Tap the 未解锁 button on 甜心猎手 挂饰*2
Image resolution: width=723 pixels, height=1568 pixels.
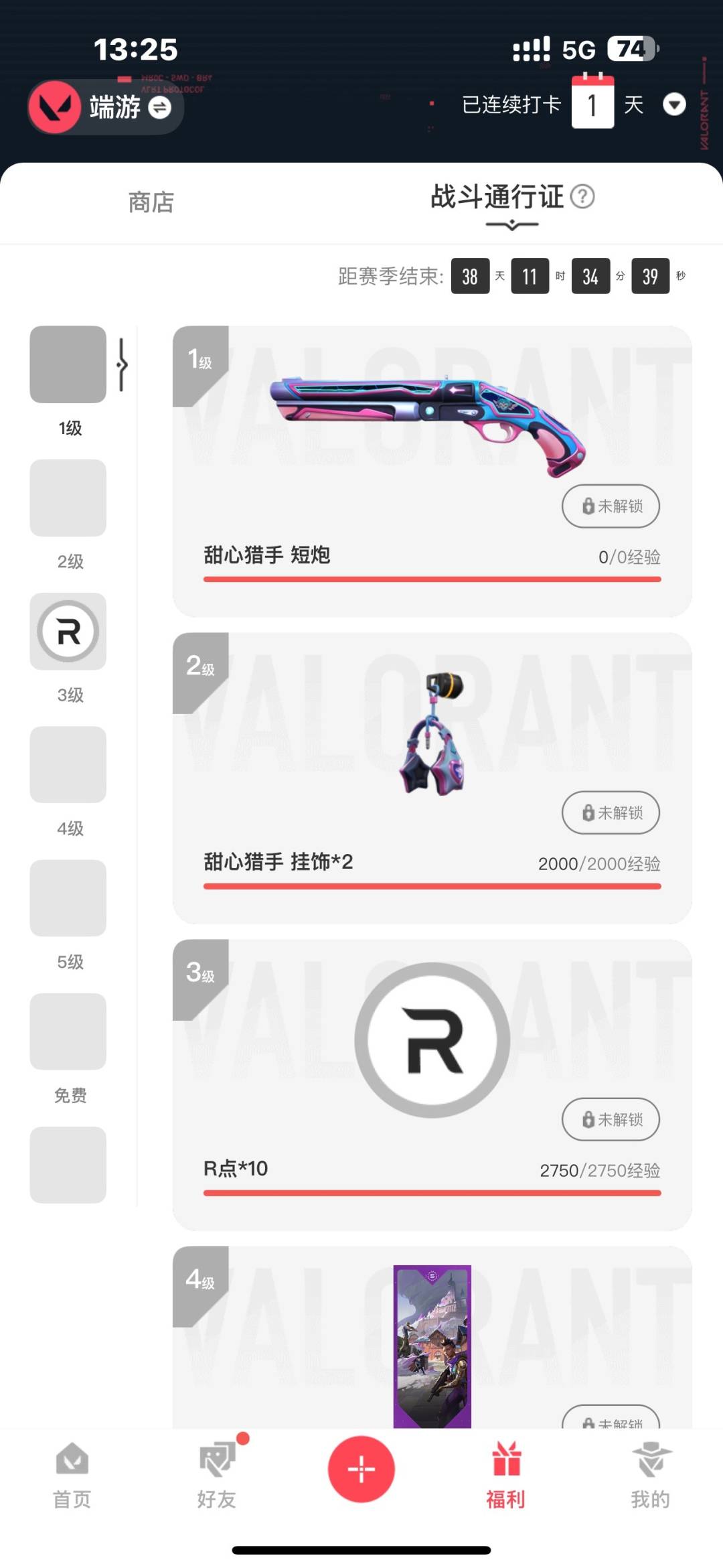click(x=611, y=813)
